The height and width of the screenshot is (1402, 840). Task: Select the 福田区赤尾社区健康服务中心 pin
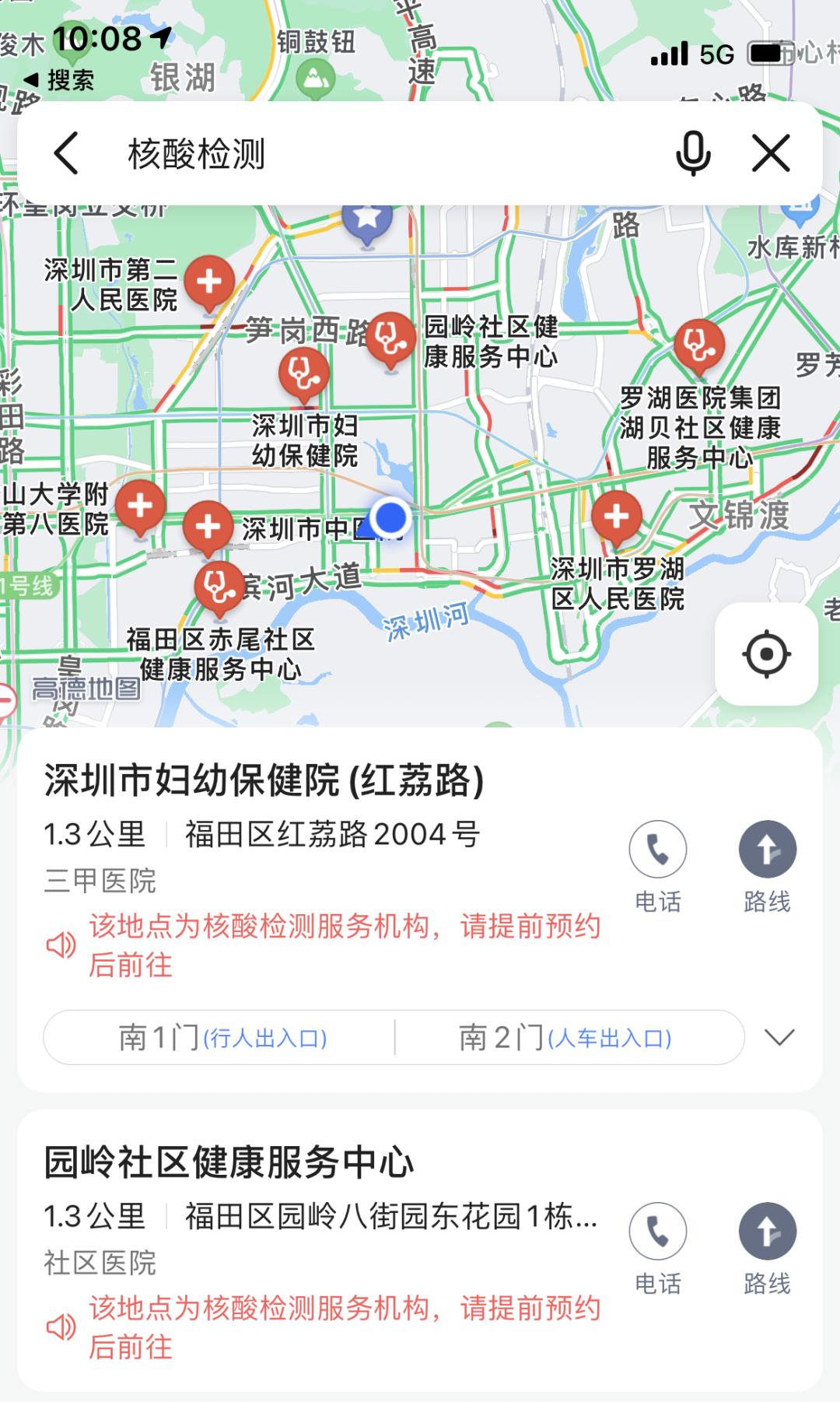(x=219, y=584)
